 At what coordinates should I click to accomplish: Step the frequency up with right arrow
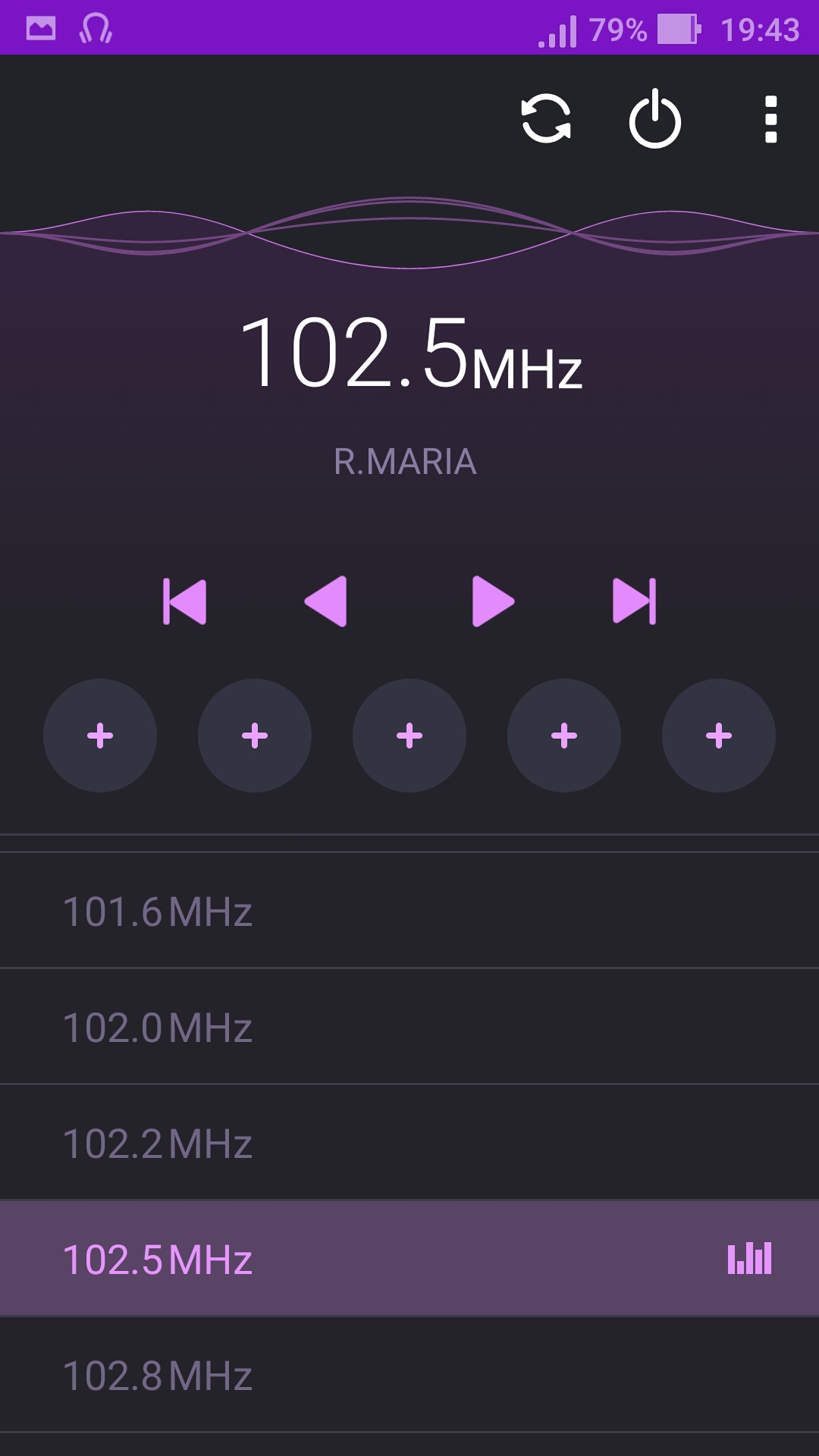[x=493, y=601]
